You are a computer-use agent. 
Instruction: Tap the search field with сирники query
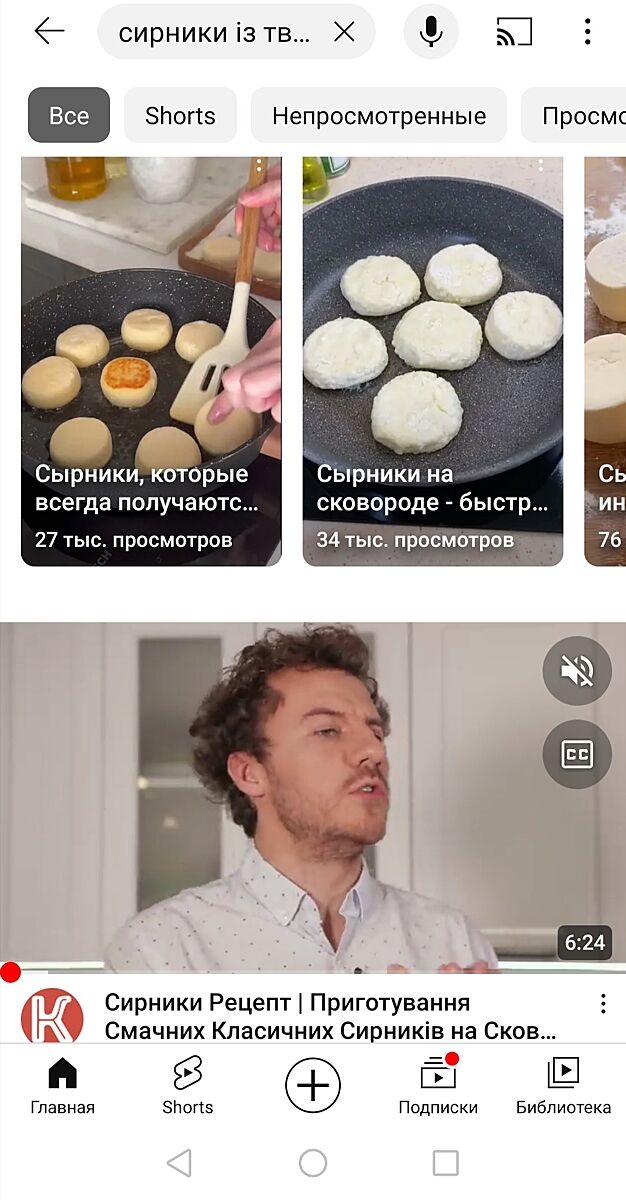click(215, 33)
